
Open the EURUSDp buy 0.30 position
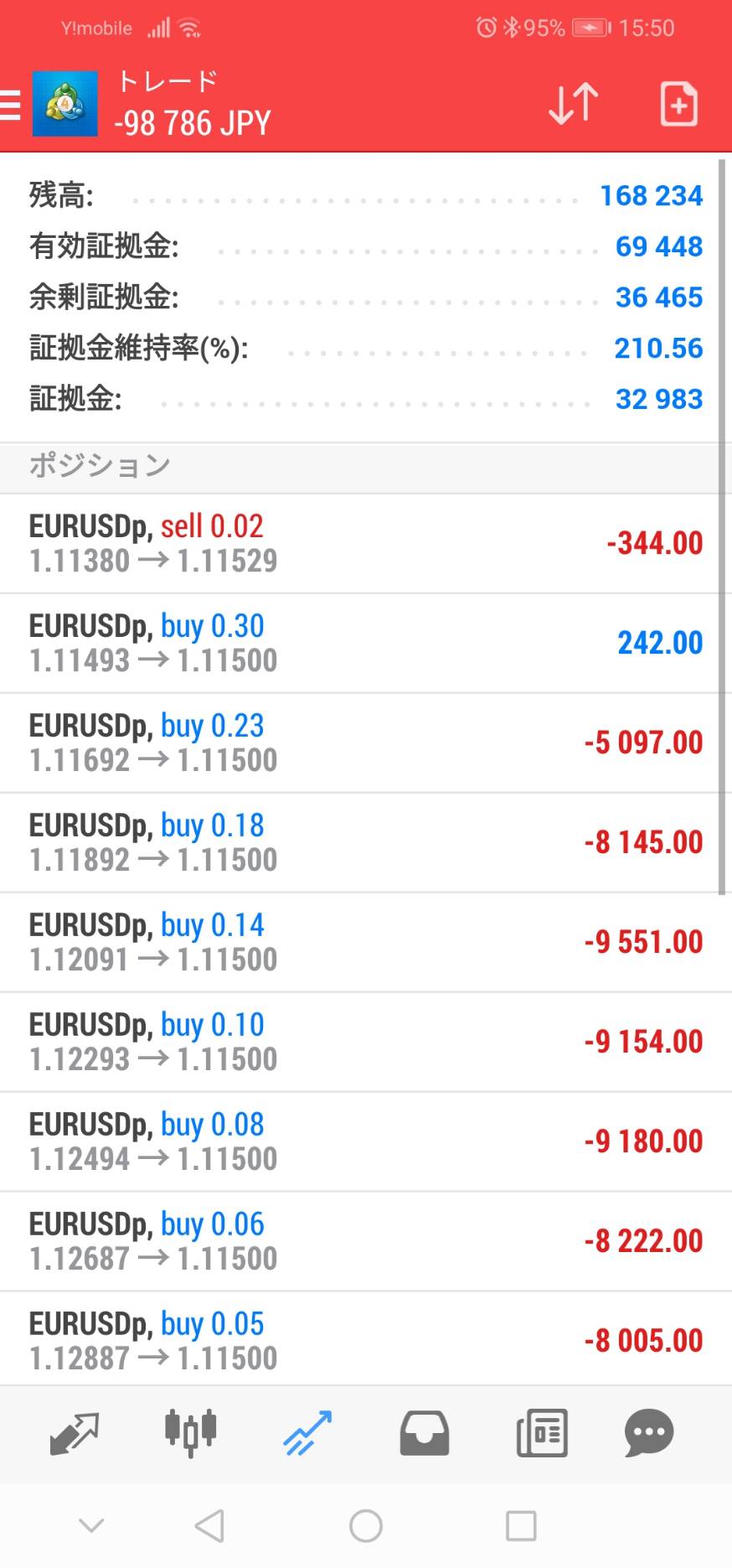point(366,643)
